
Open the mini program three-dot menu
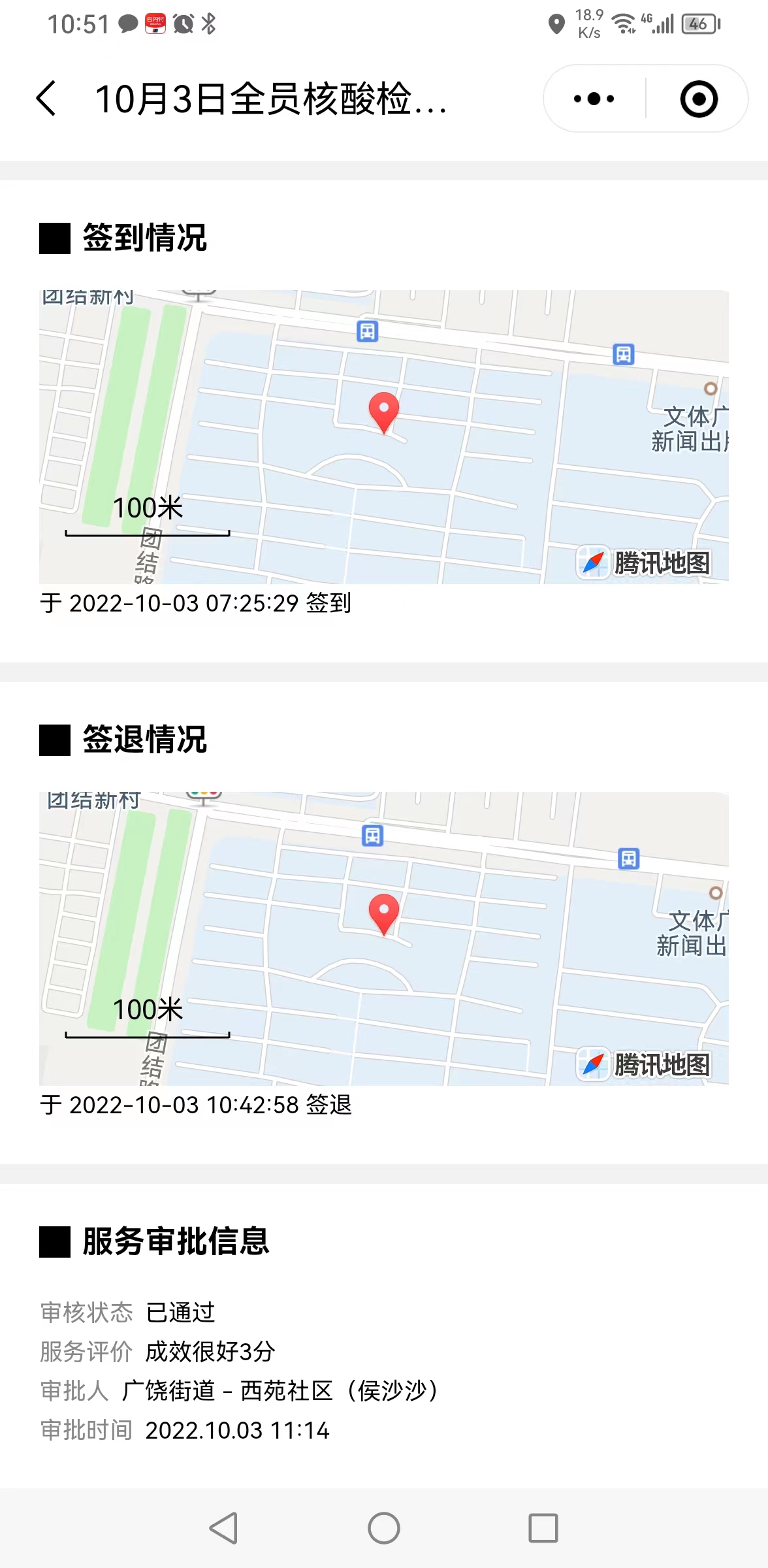(x=594, y=99)
